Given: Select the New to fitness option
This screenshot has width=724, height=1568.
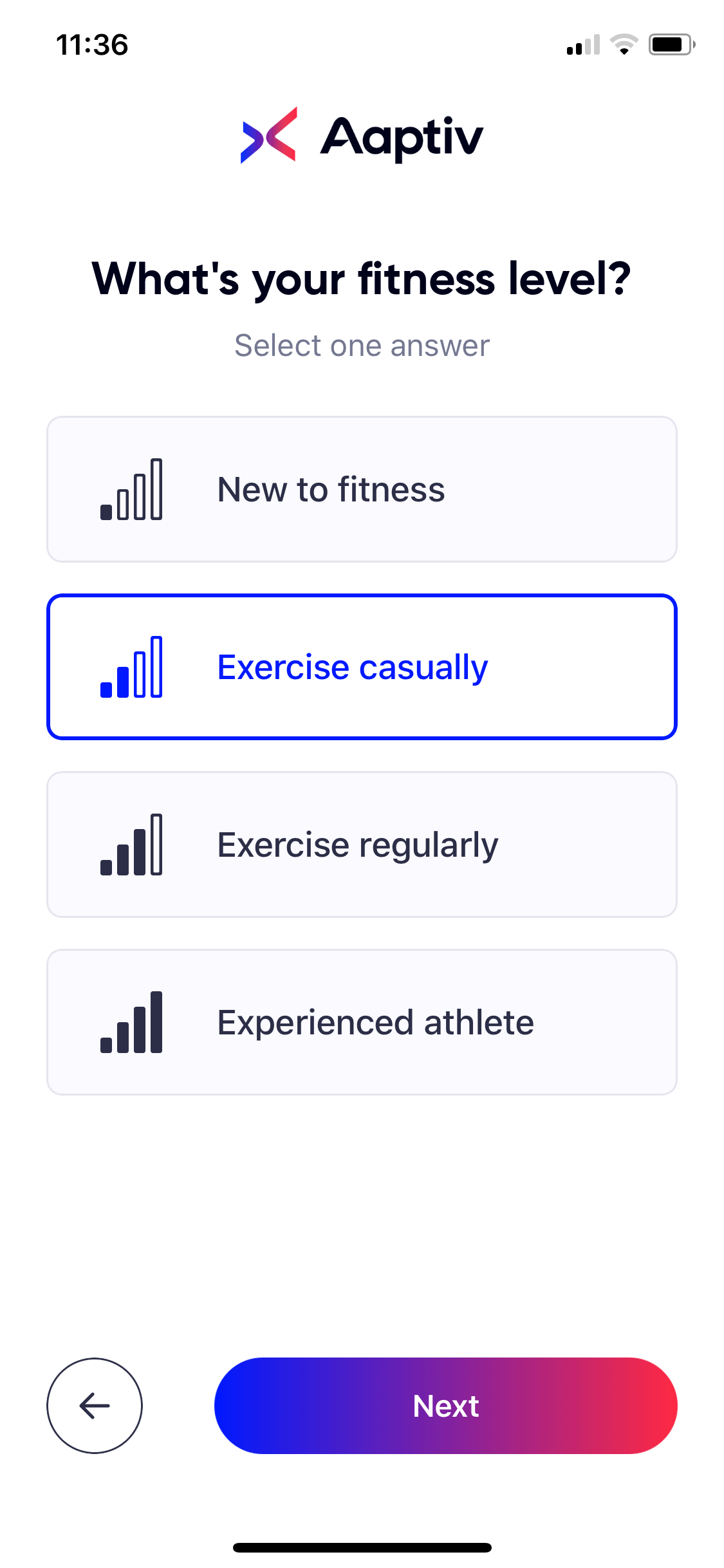Looking at the screenshot, I should 362,489.
